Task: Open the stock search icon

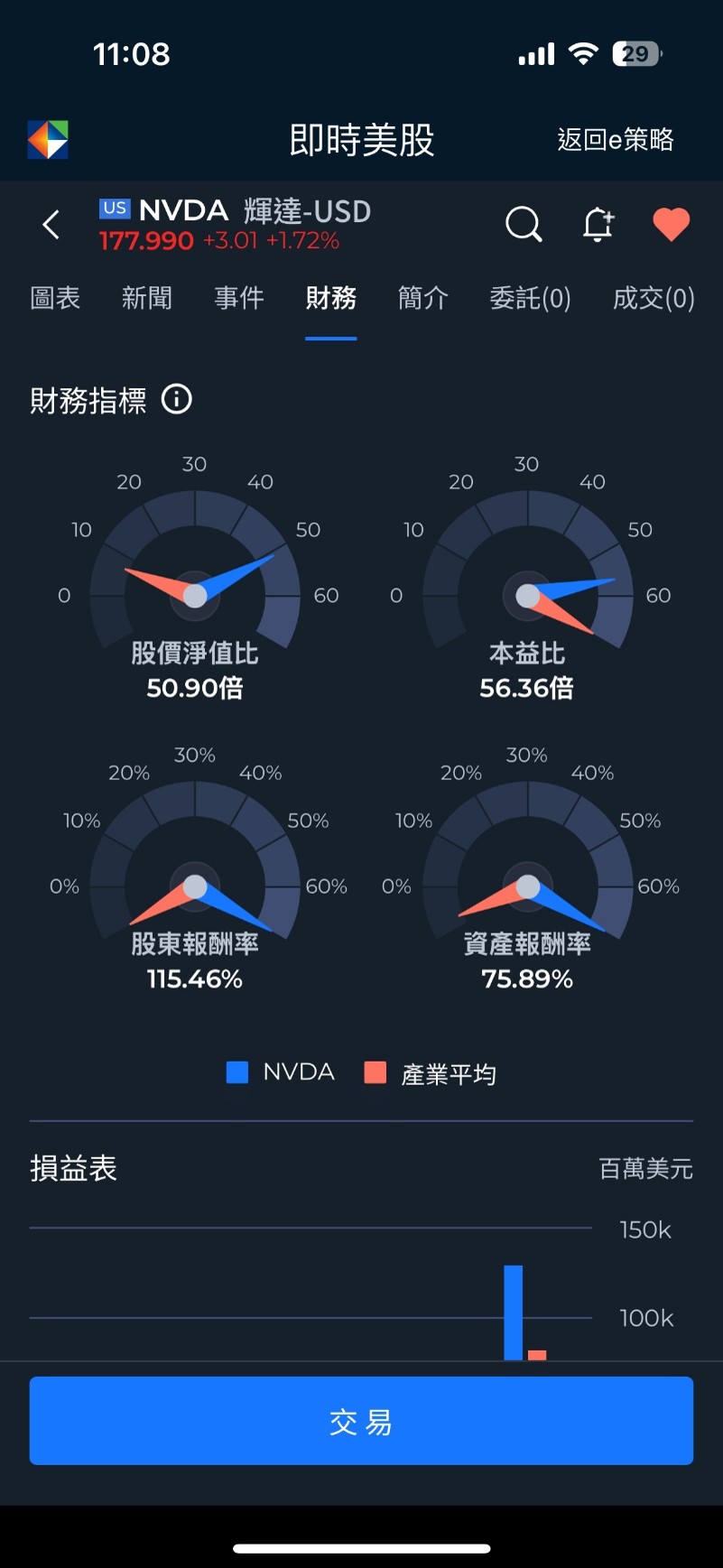Action: [524, 225]
